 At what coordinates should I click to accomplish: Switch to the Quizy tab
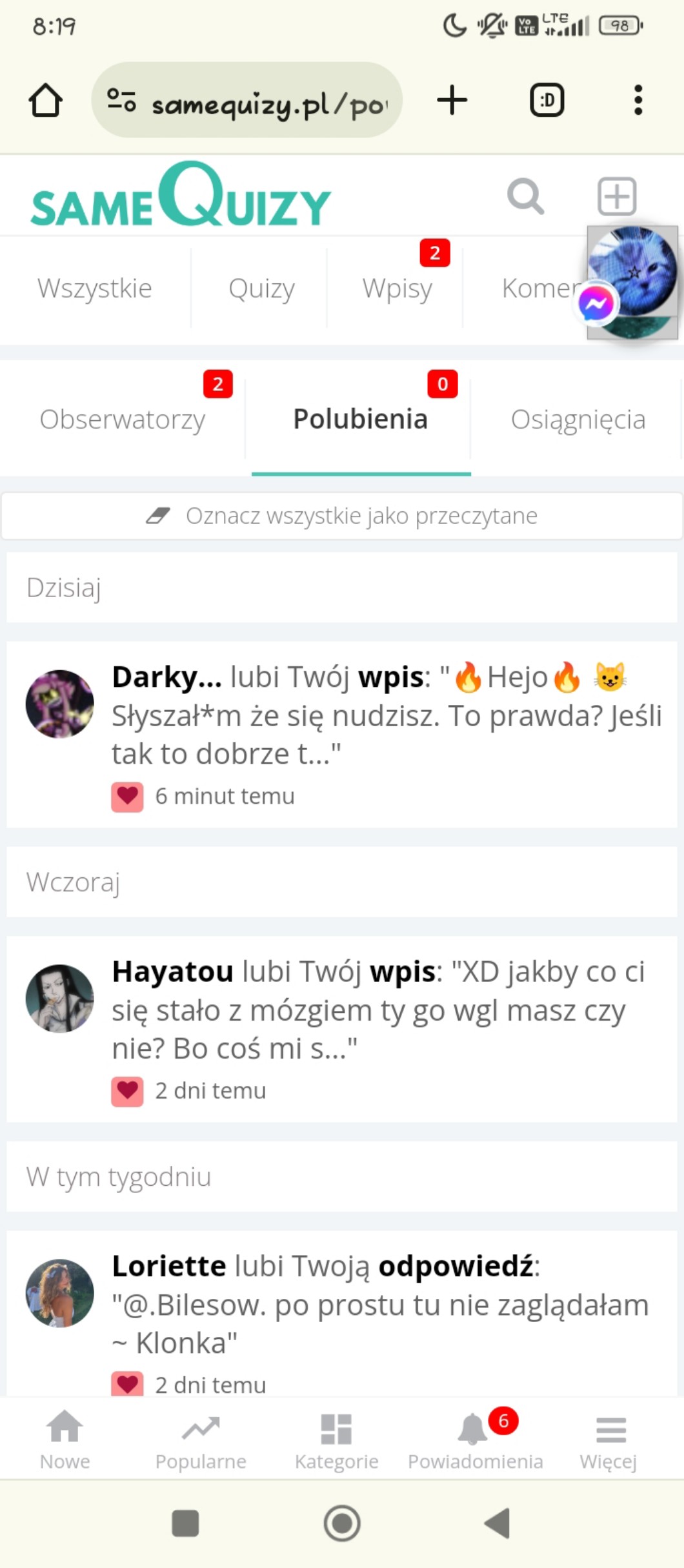261,288
